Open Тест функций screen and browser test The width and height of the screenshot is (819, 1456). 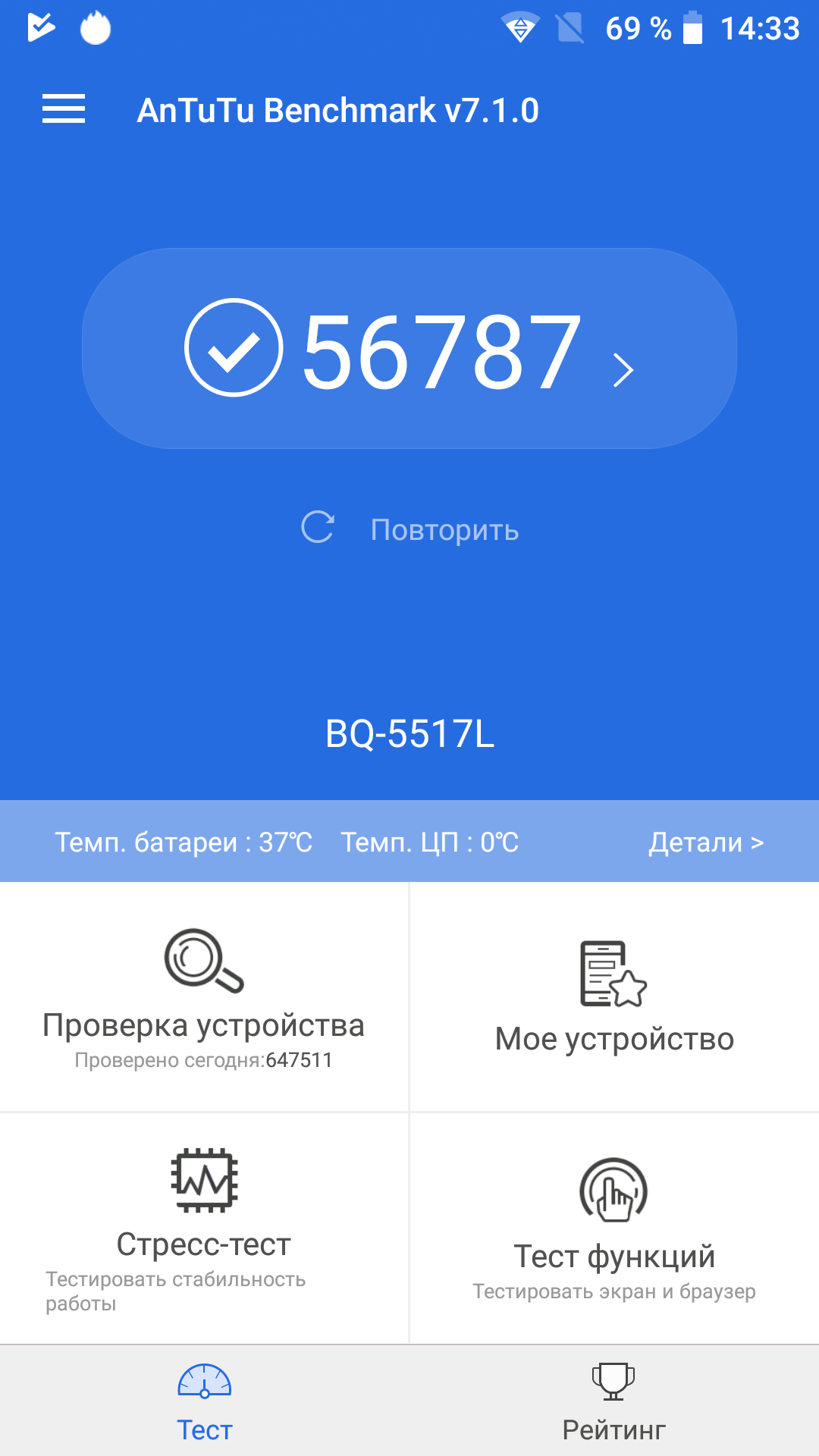pyautogui.click(x=614, y=1228)
